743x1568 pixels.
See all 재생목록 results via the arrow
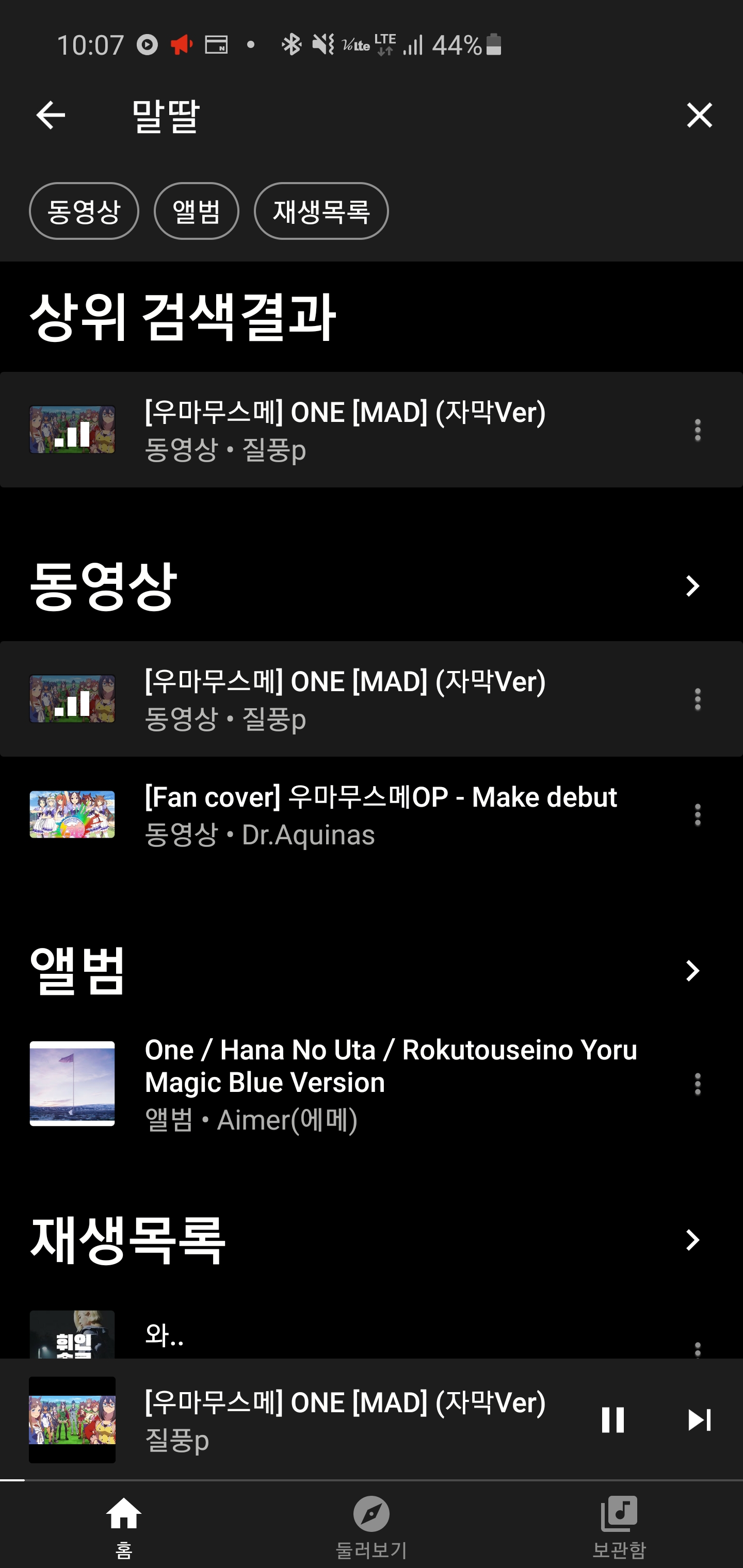[x=692, y=1239]
